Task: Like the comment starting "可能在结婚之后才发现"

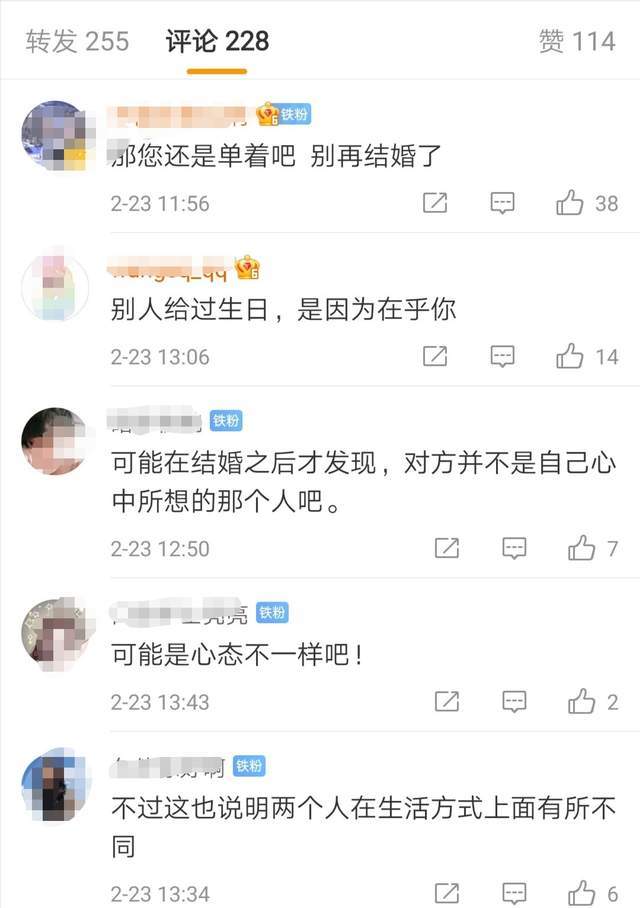Action: pyautogui.click(x=582, y=548)
